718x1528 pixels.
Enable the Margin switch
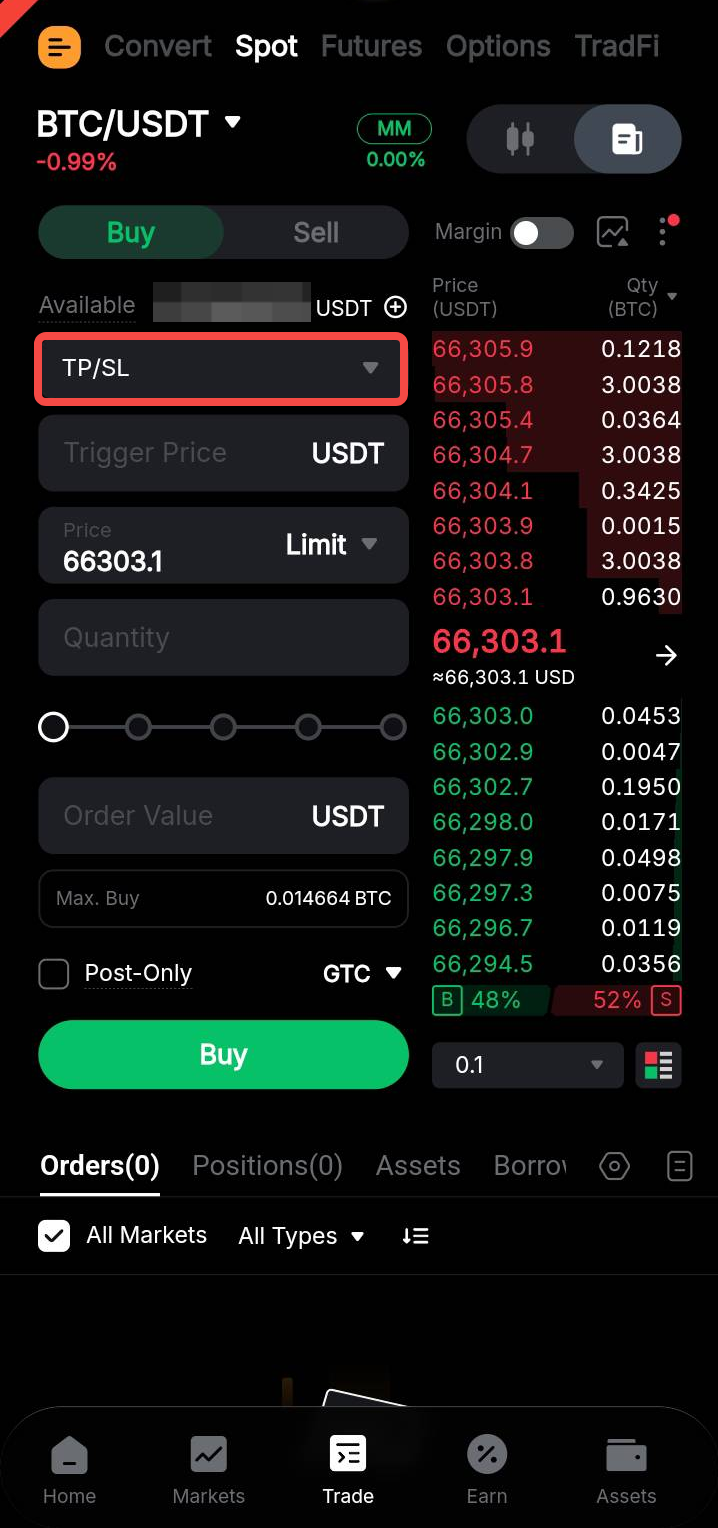tap(541, 233)
